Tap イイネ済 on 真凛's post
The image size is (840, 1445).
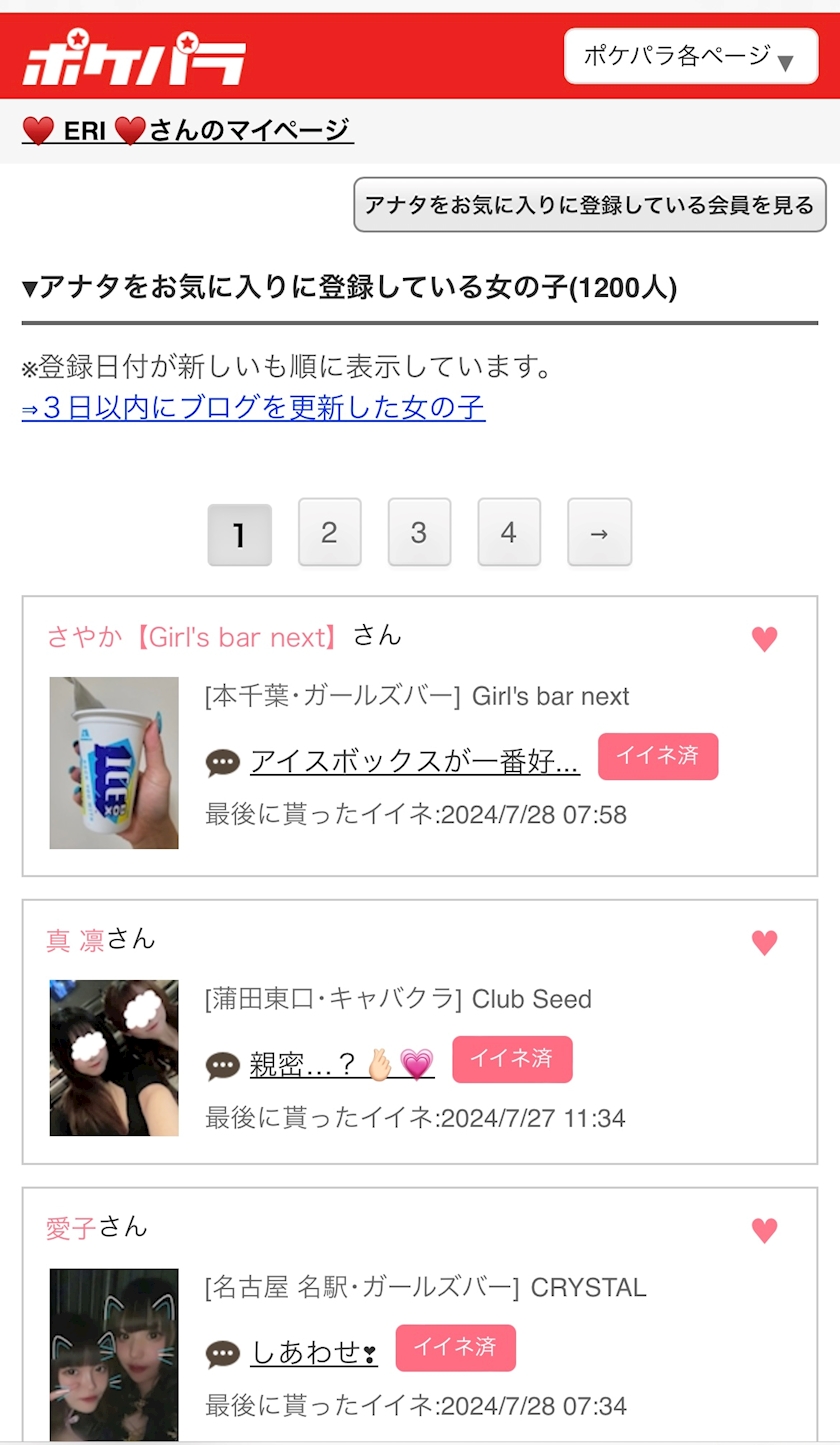point(512,1059)
